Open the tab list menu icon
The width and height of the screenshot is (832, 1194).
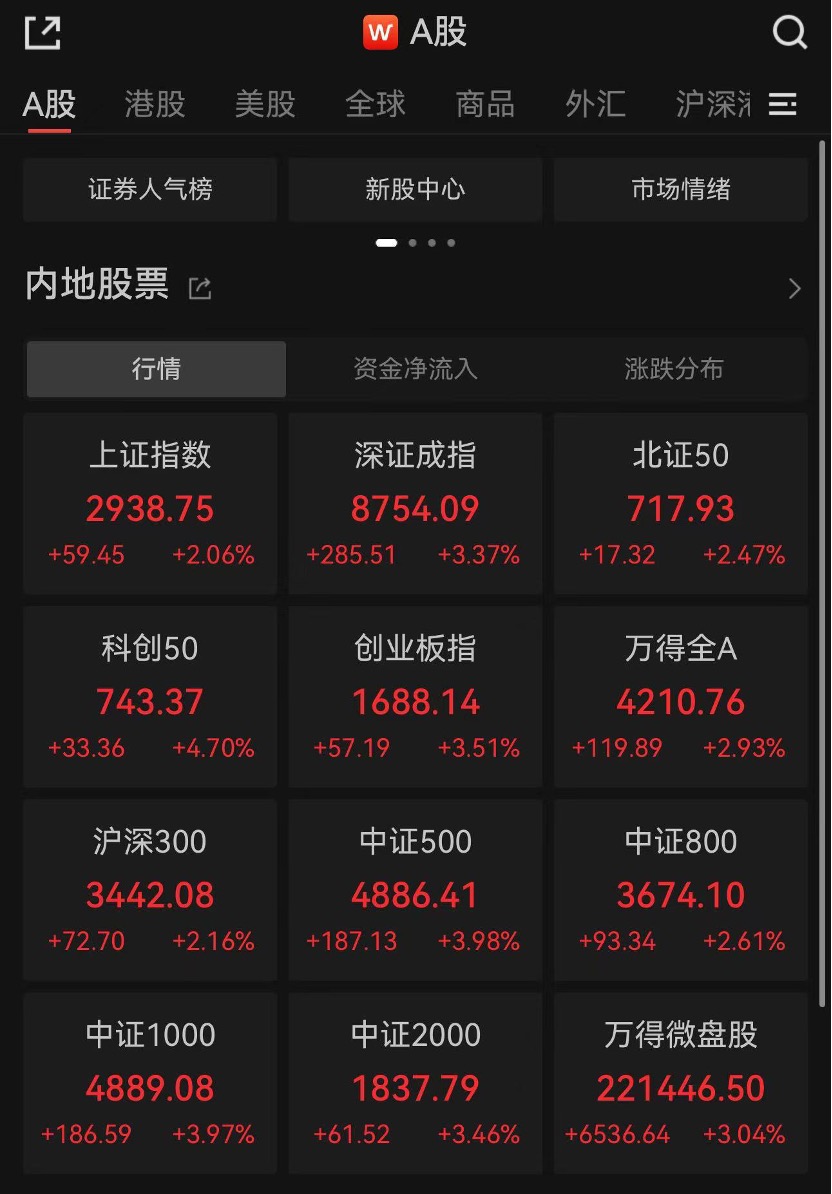pyautogui.click(x=782, y=104)
